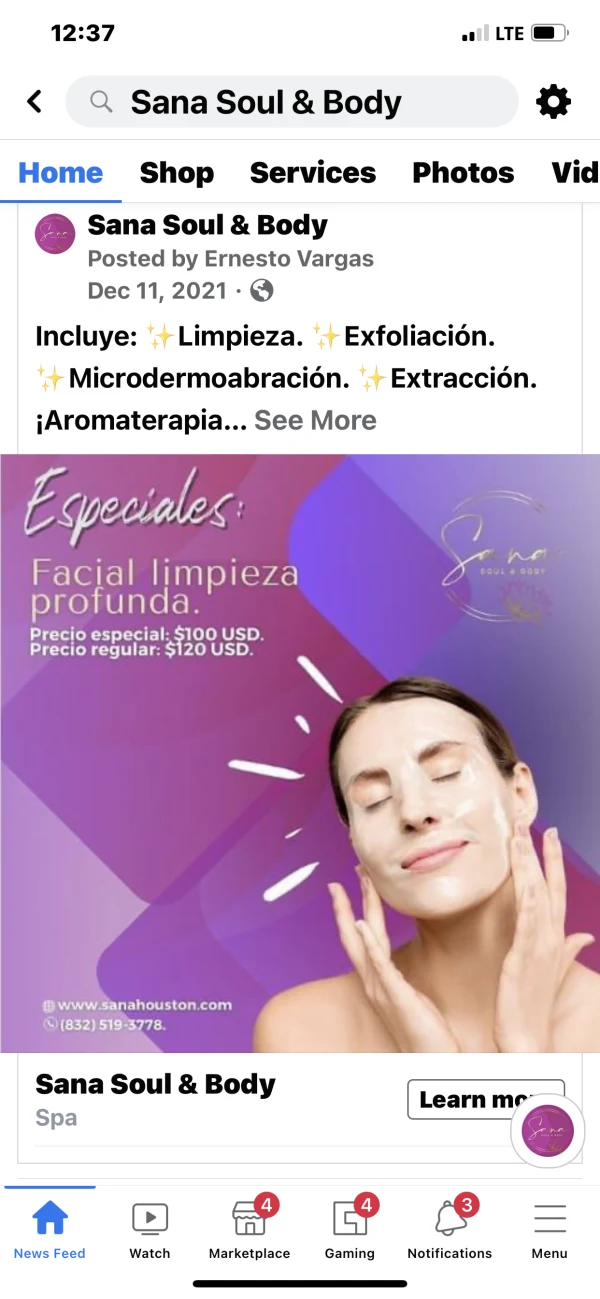Open Sana Soul & Body profile picture

(x=55, y=235)
